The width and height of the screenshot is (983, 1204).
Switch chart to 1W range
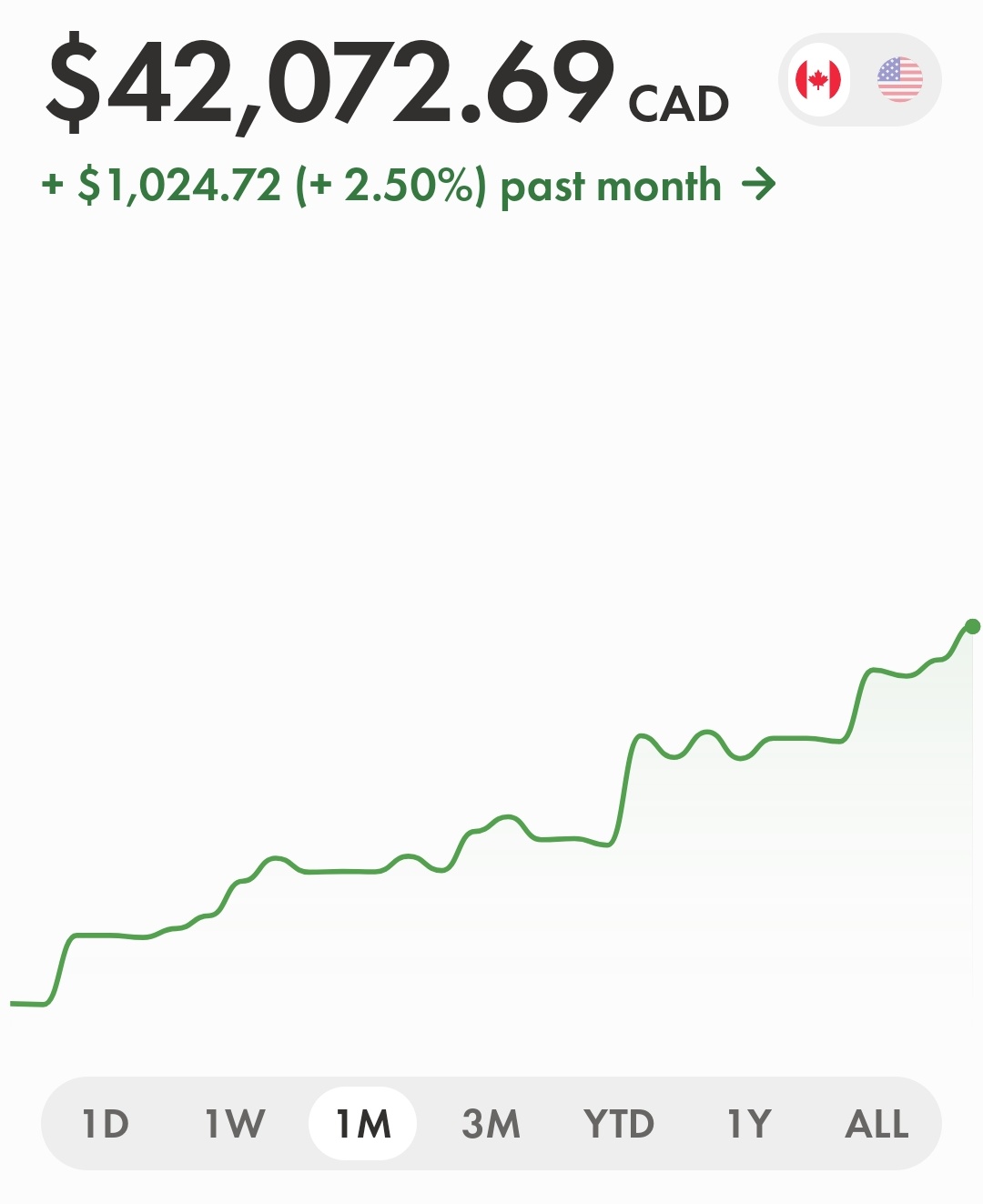click(x=235, y=1124)
